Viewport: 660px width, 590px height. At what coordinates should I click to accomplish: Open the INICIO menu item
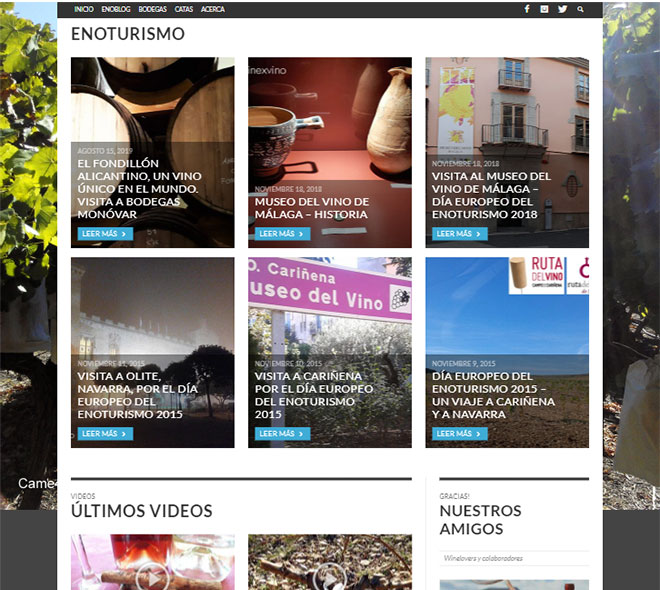pos(84,9)
